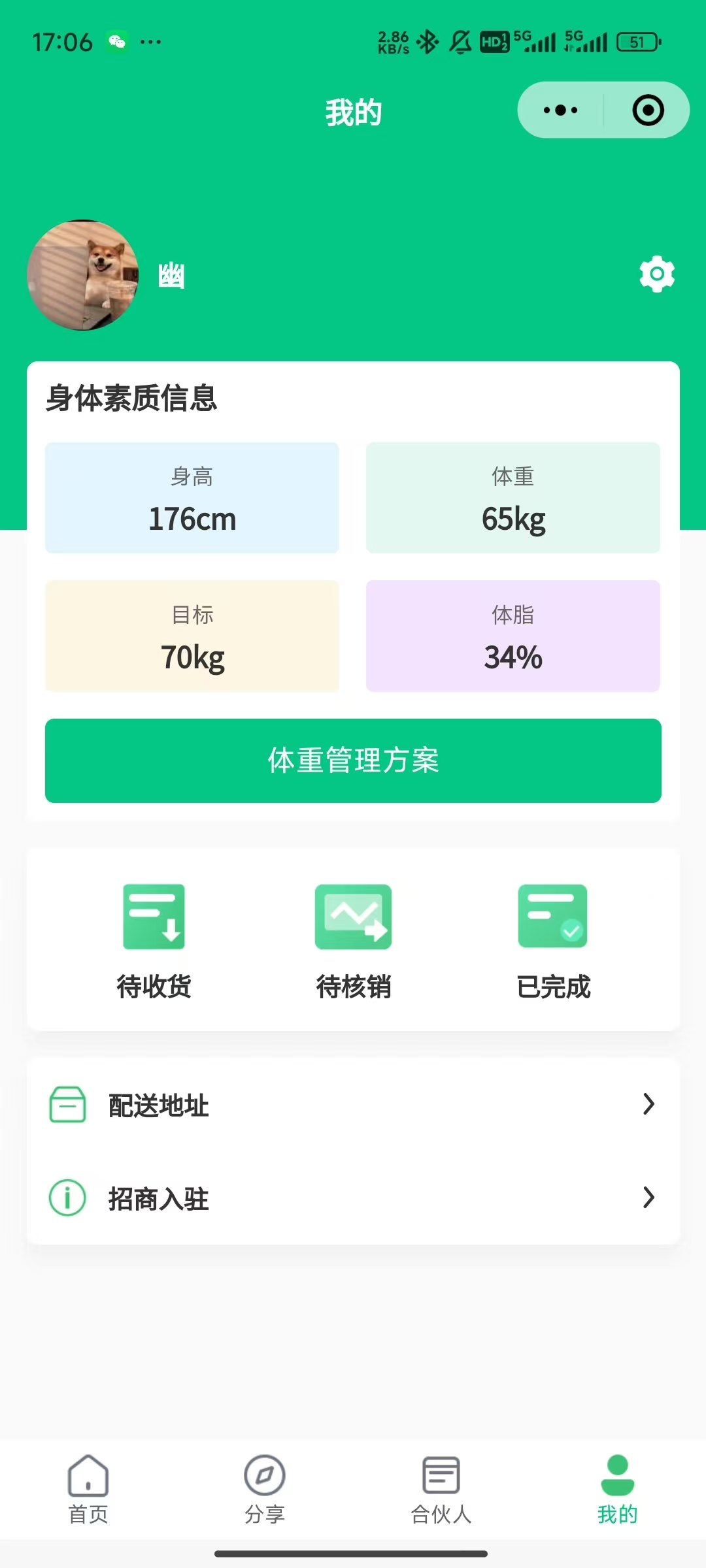Tap the 身高 176cm card
The image size is (706, 1568).
pyautogui.click(x=192, y=498)
